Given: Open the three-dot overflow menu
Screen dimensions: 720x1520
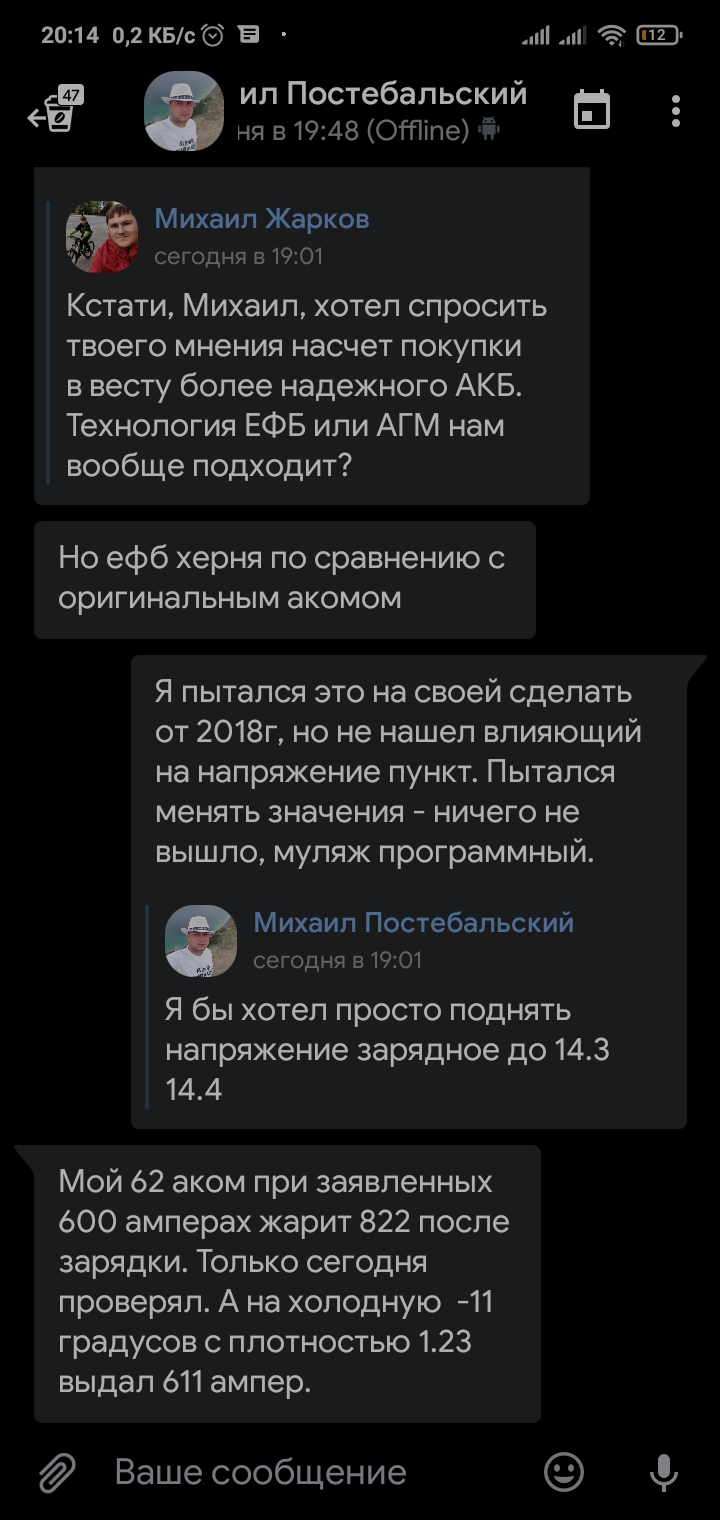Looking at the screenshot, I should click(x=677, y=111).
